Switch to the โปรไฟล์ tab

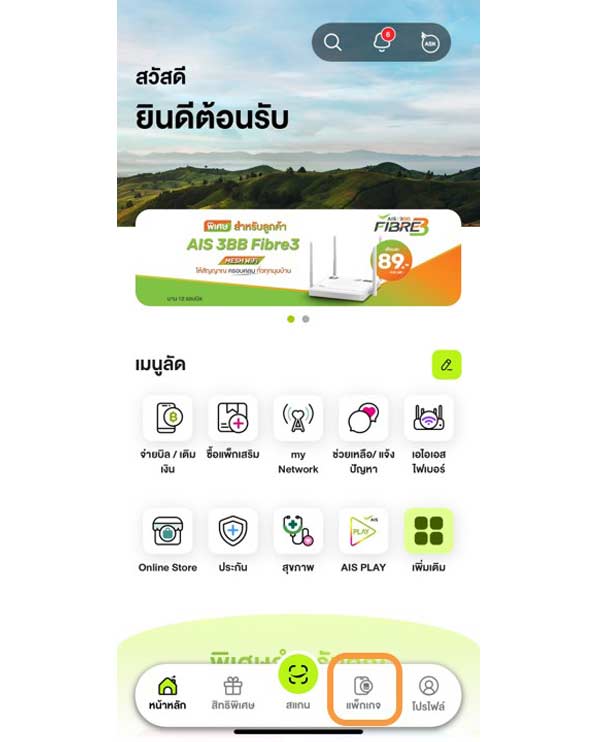pyautogui.click(x=428, y=693)
